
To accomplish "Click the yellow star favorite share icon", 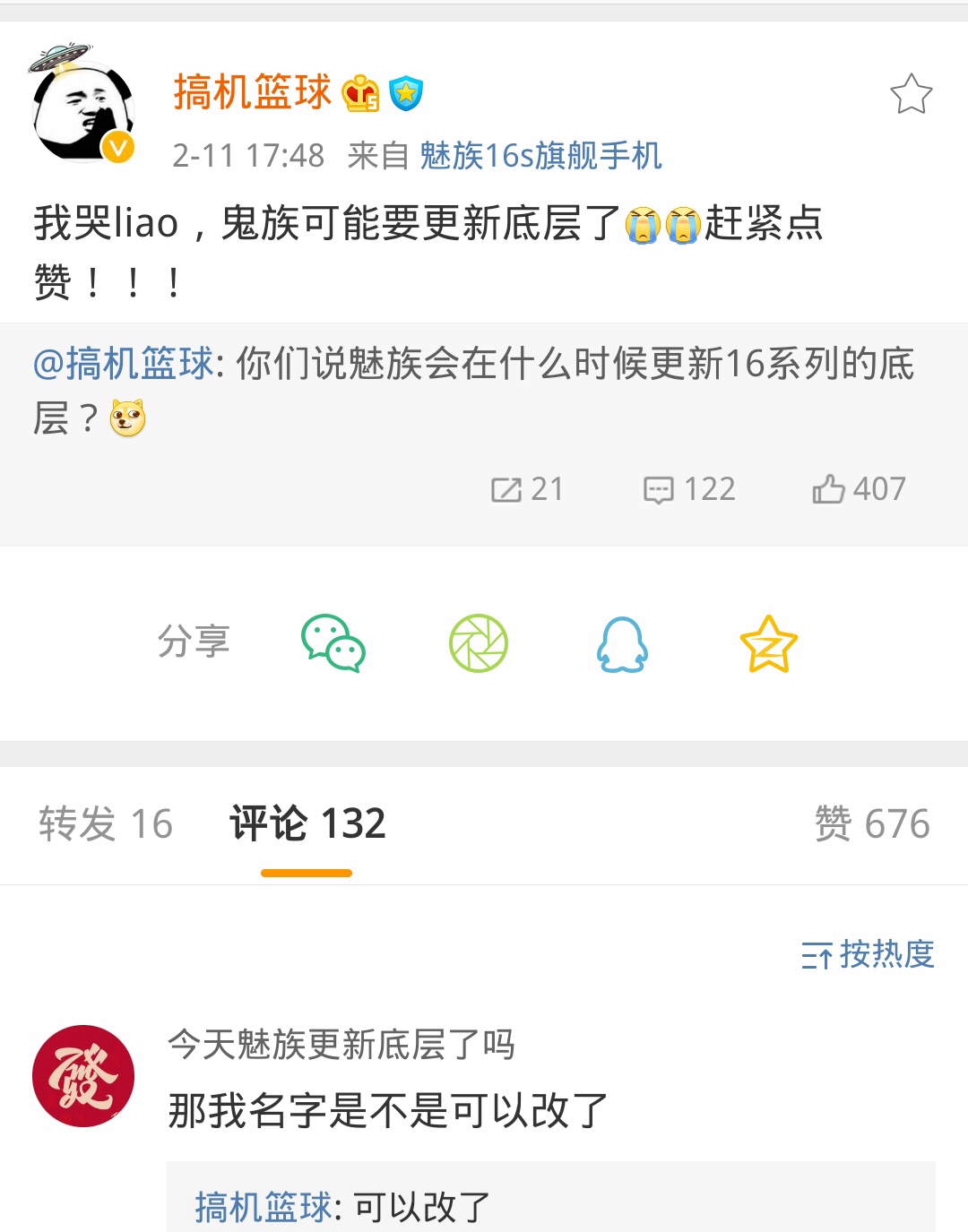I will pos(766,645).
